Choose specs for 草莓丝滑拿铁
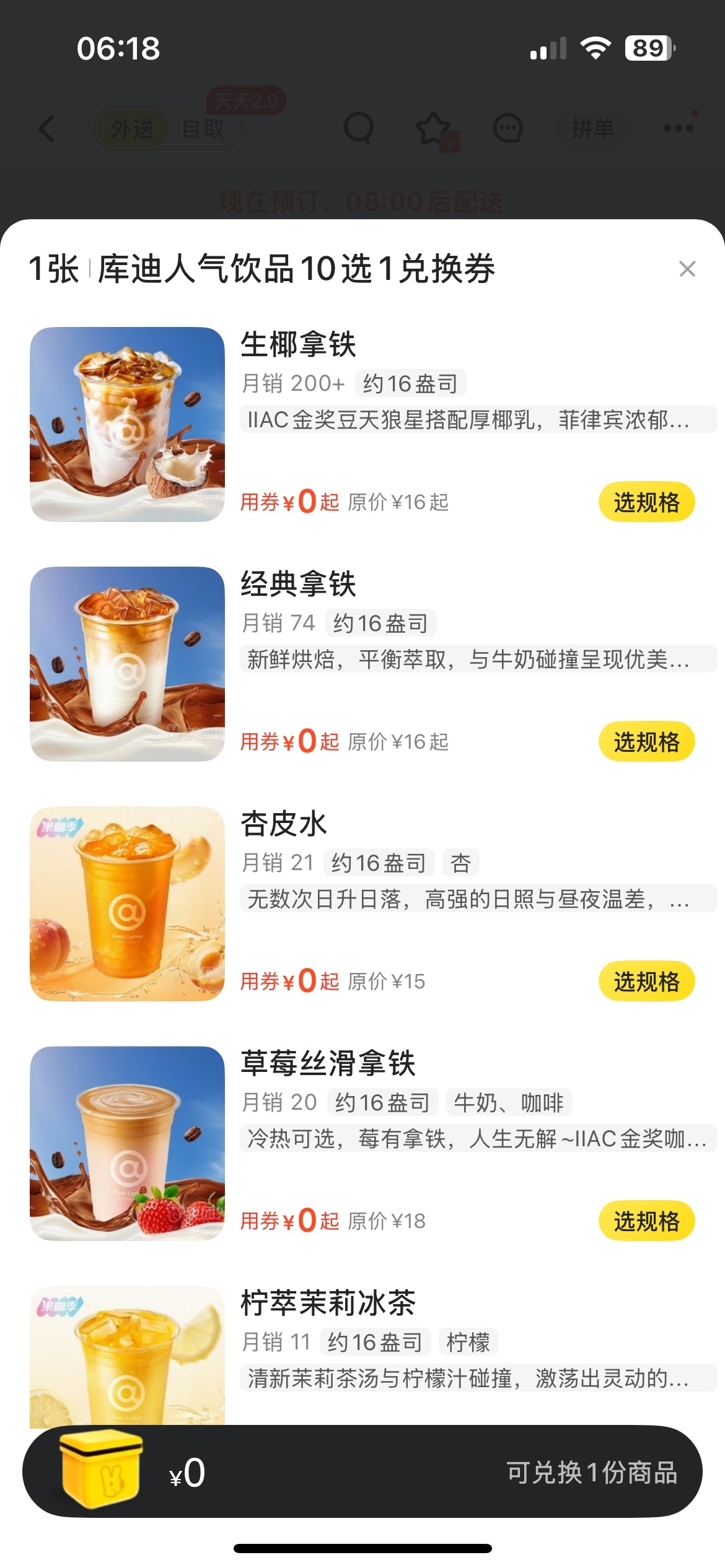 tap(646, 1221)
